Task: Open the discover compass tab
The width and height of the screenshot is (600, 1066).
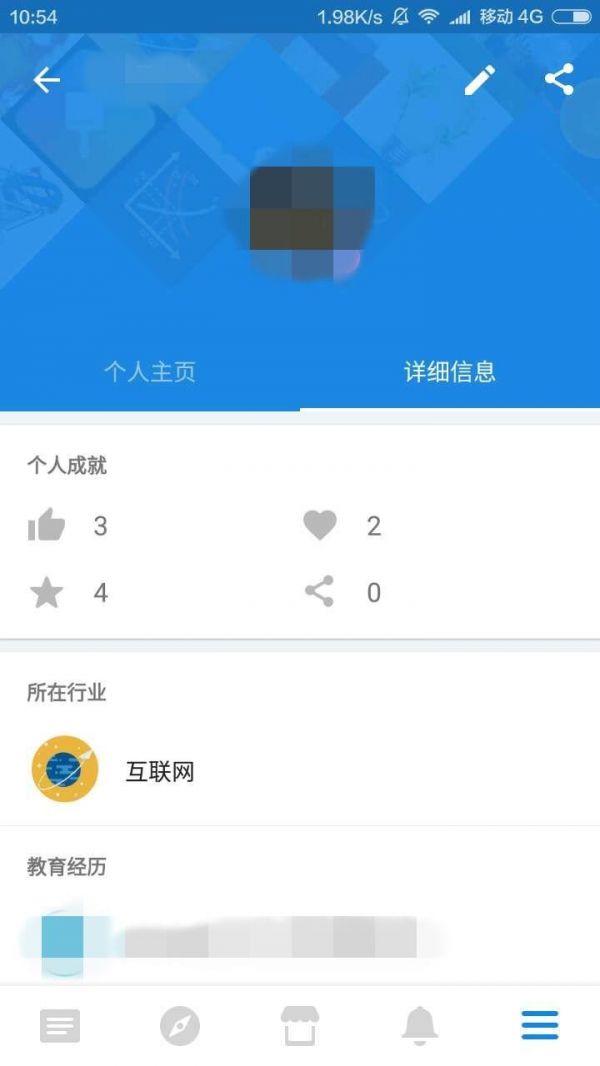Action: (180, 1026)
